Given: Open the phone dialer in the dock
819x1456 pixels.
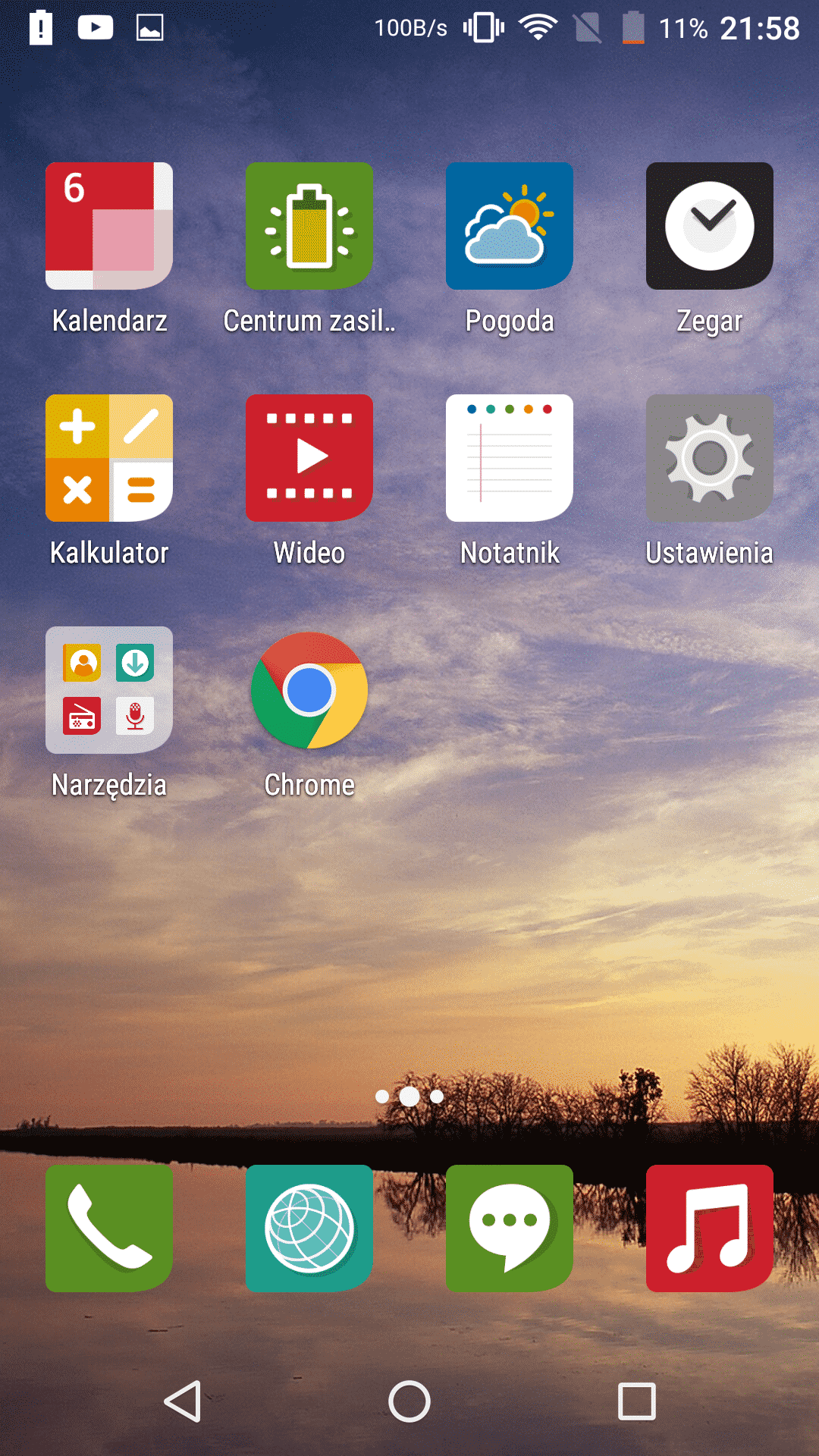Looking at the screenshot, I should click(x=109, y=1228).
